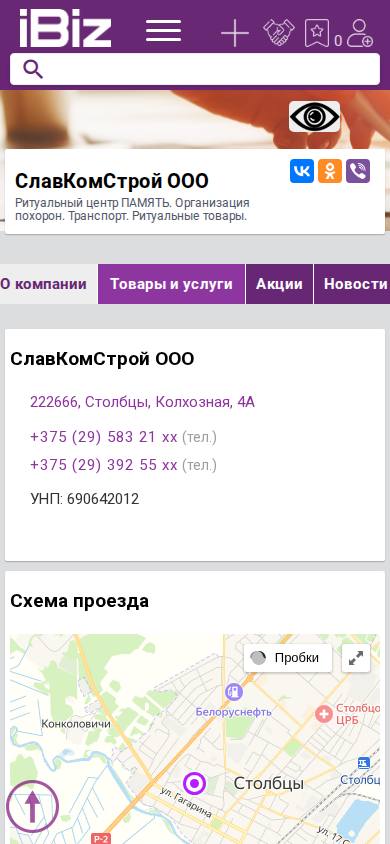Tap the search field

click(x=195, y=69)
